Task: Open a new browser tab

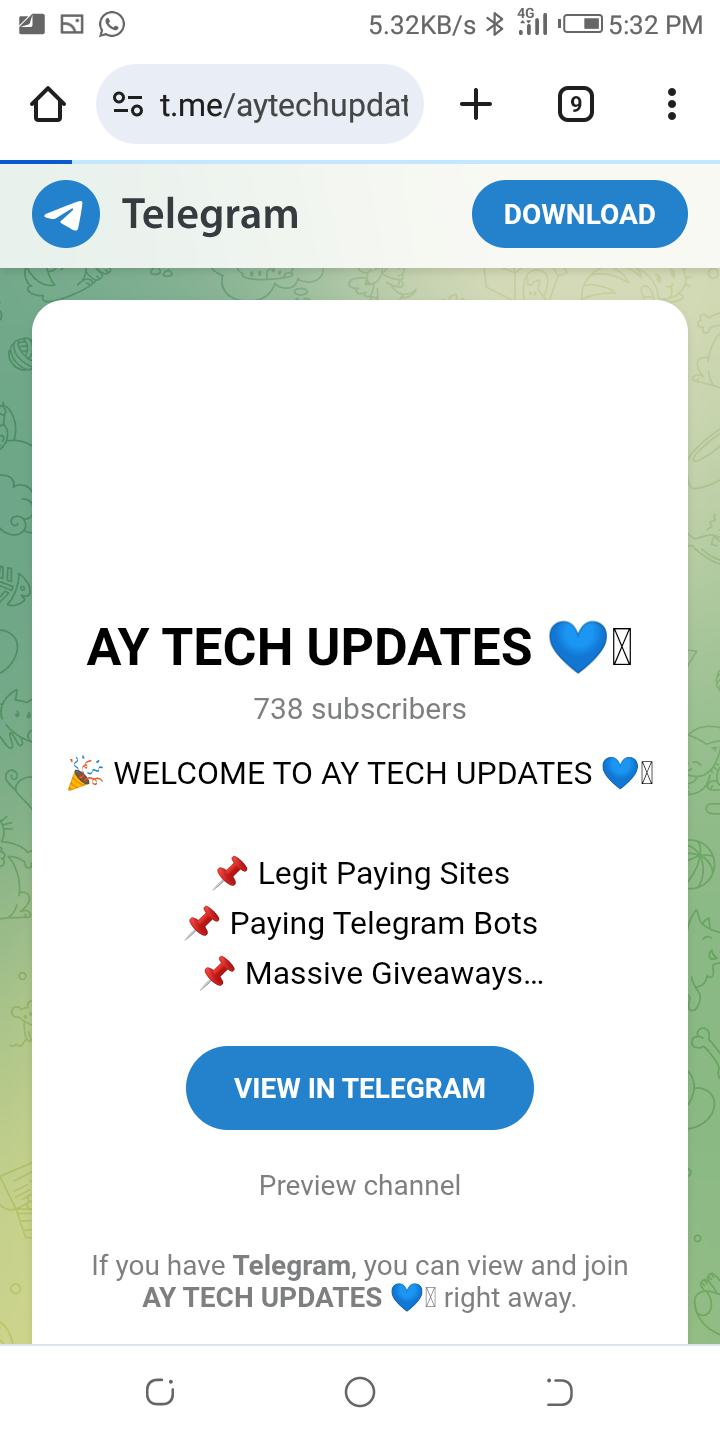Action: [x=476, y=104]
